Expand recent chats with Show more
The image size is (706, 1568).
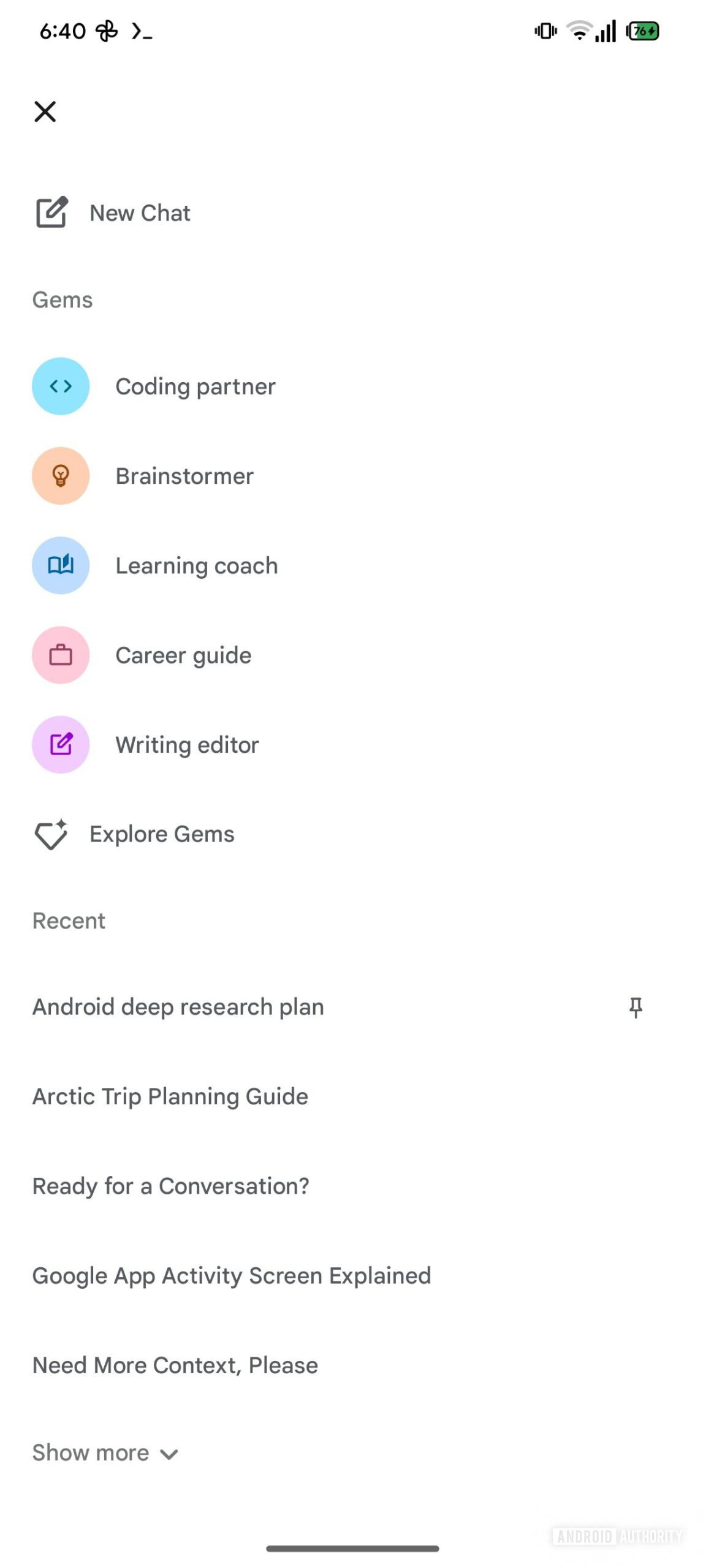pyautogui.click(x=105, y=1453)
